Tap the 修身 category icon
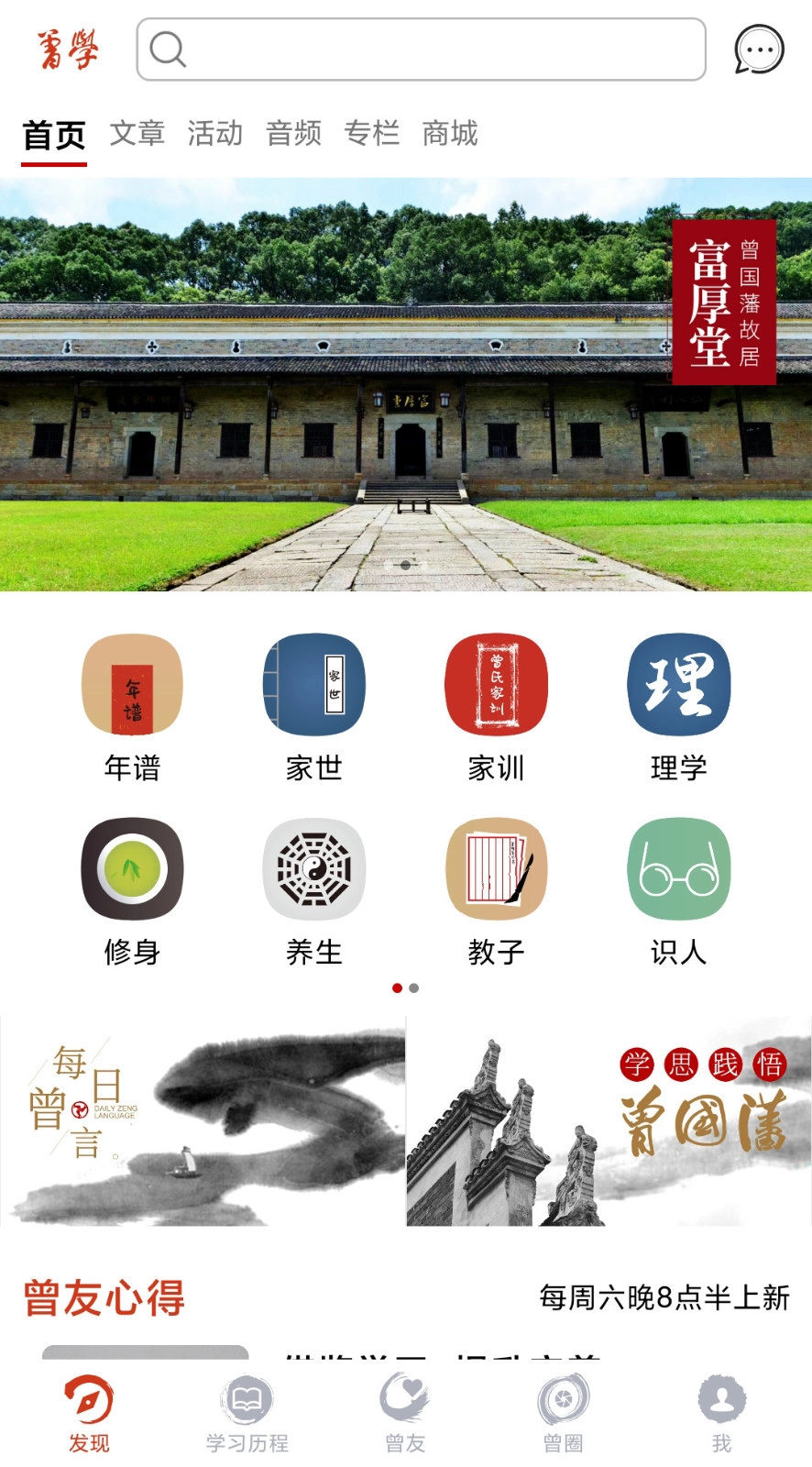This screenshot has height=1467, width=812. pos(132,869)
